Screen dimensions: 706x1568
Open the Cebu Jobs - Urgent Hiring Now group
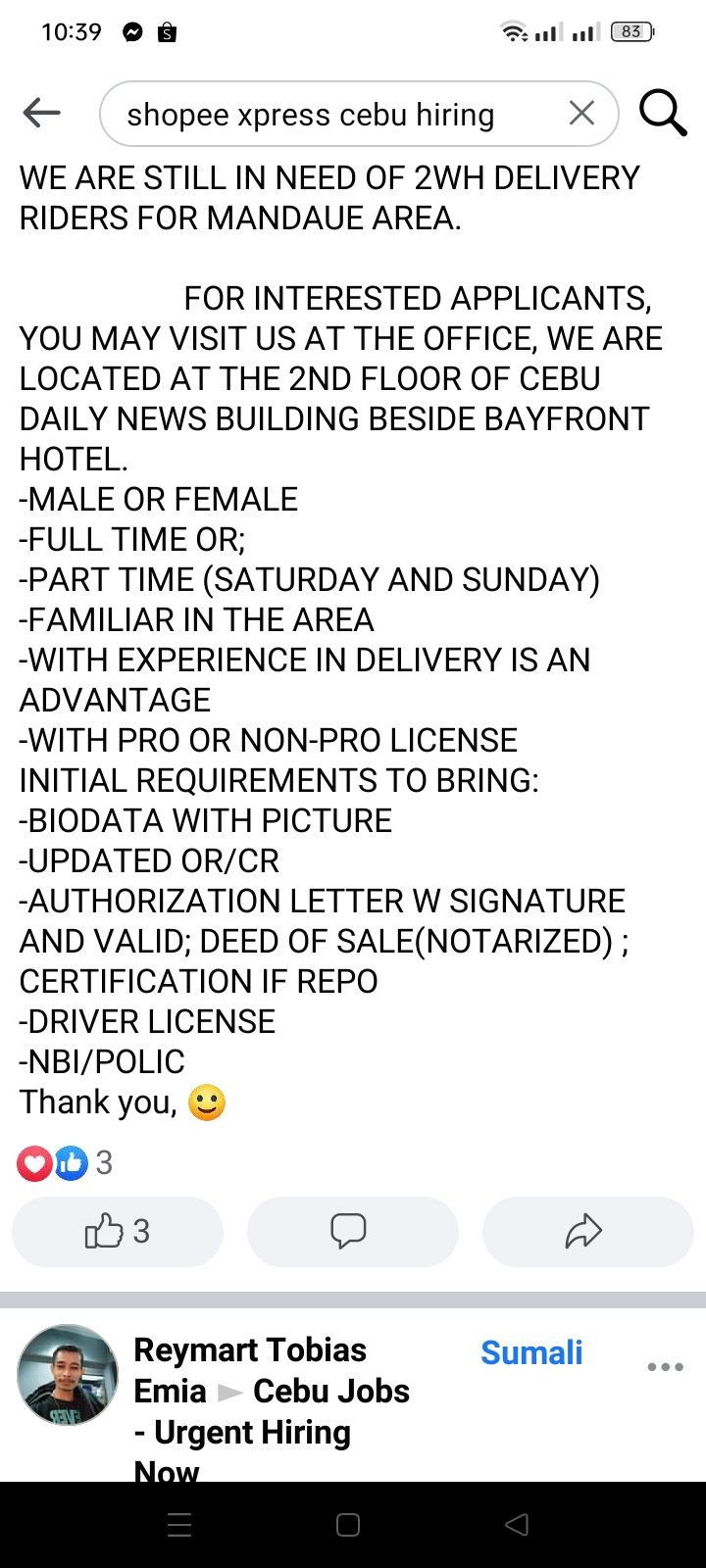coord(330,1392)
